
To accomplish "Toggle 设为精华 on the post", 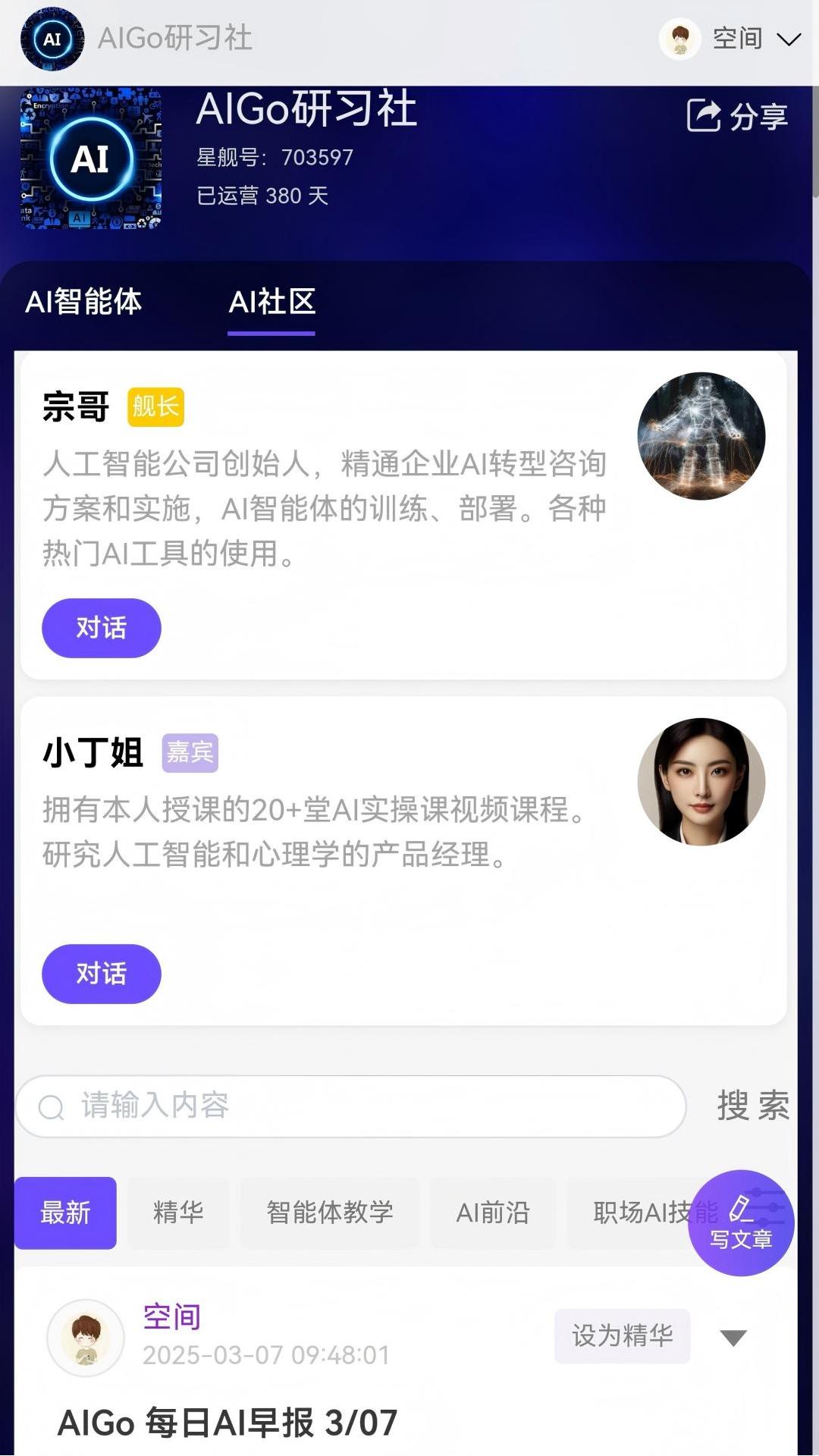I will tap(622, 1337).
